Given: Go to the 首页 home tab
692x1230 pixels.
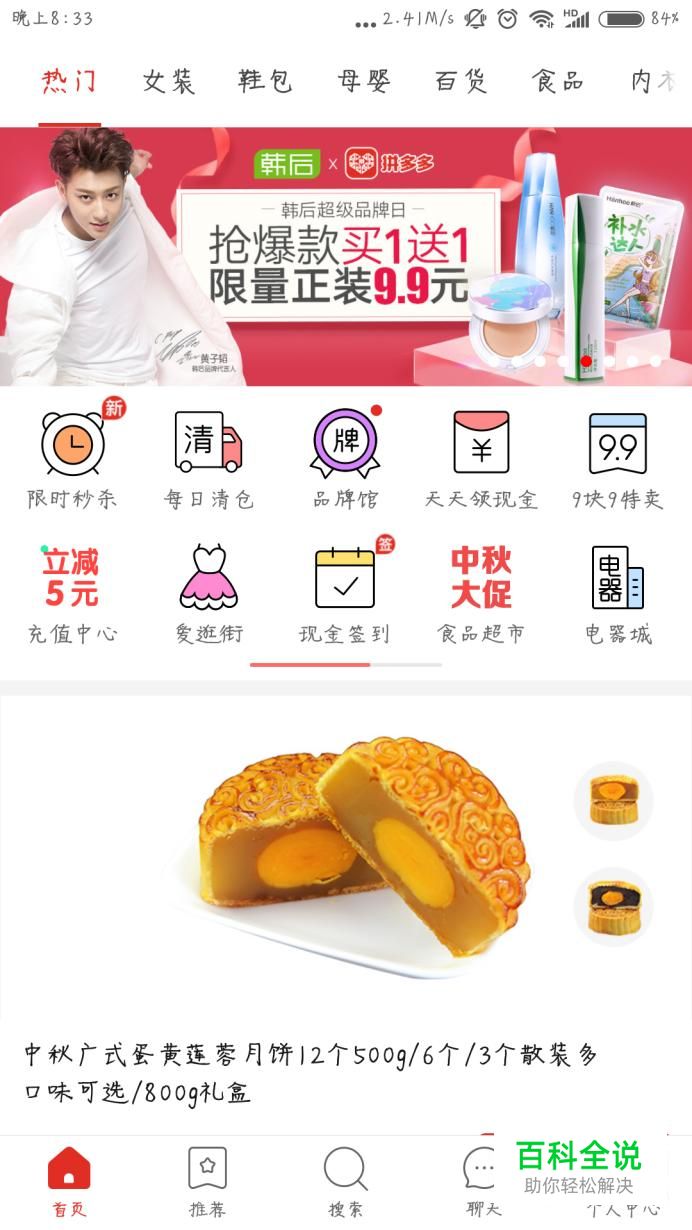Looking at the screenshot, I should pos(69,1182).
